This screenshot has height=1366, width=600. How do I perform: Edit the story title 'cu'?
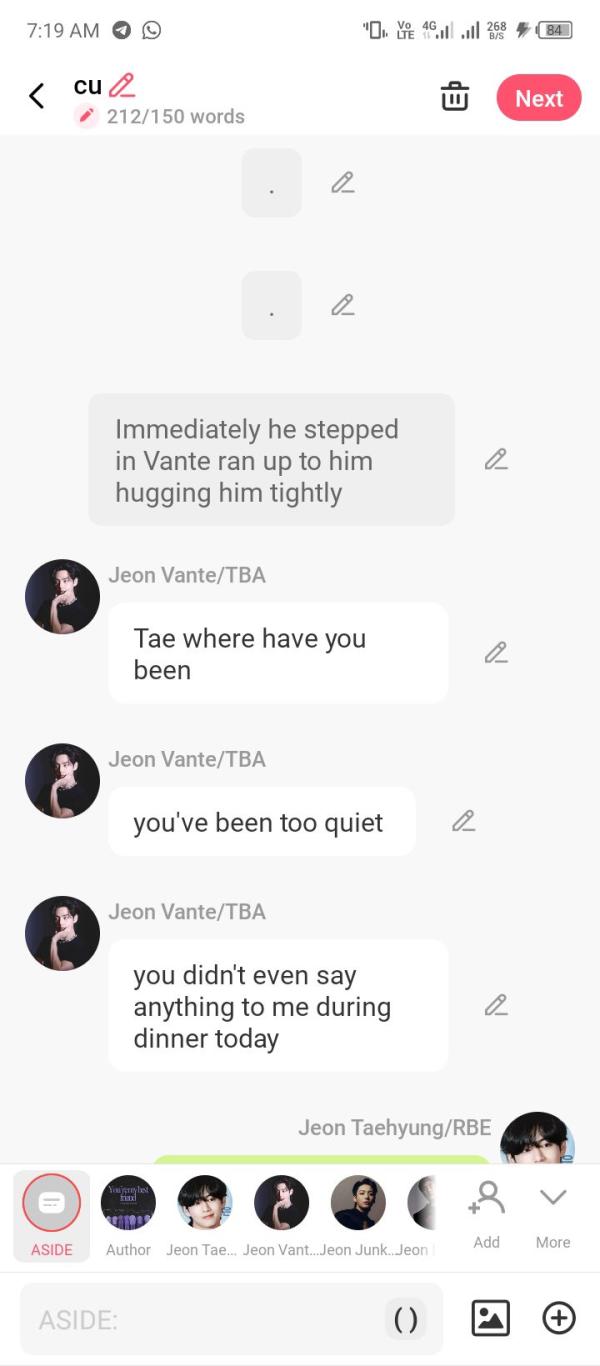pos(121,86)
